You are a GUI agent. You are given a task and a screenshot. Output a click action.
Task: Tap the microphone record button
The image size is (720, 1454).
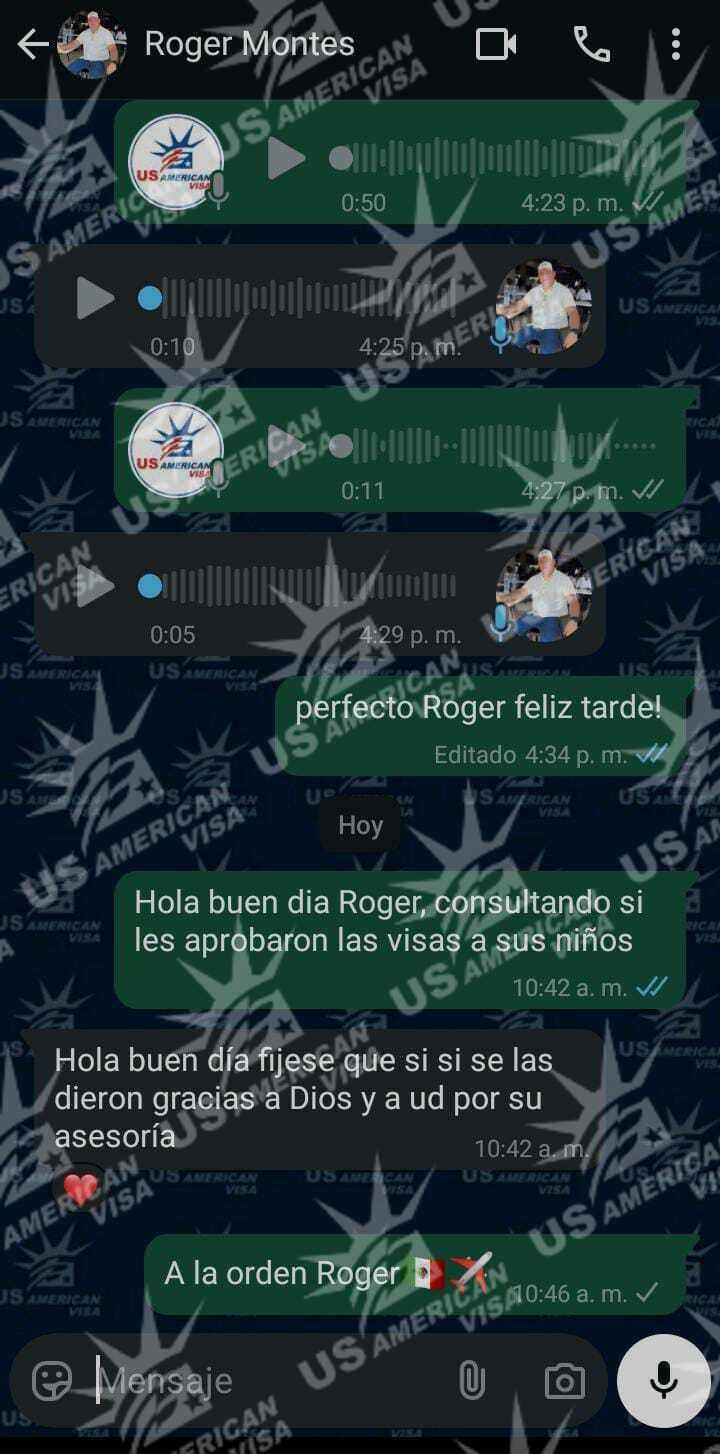coord(663,1381)
